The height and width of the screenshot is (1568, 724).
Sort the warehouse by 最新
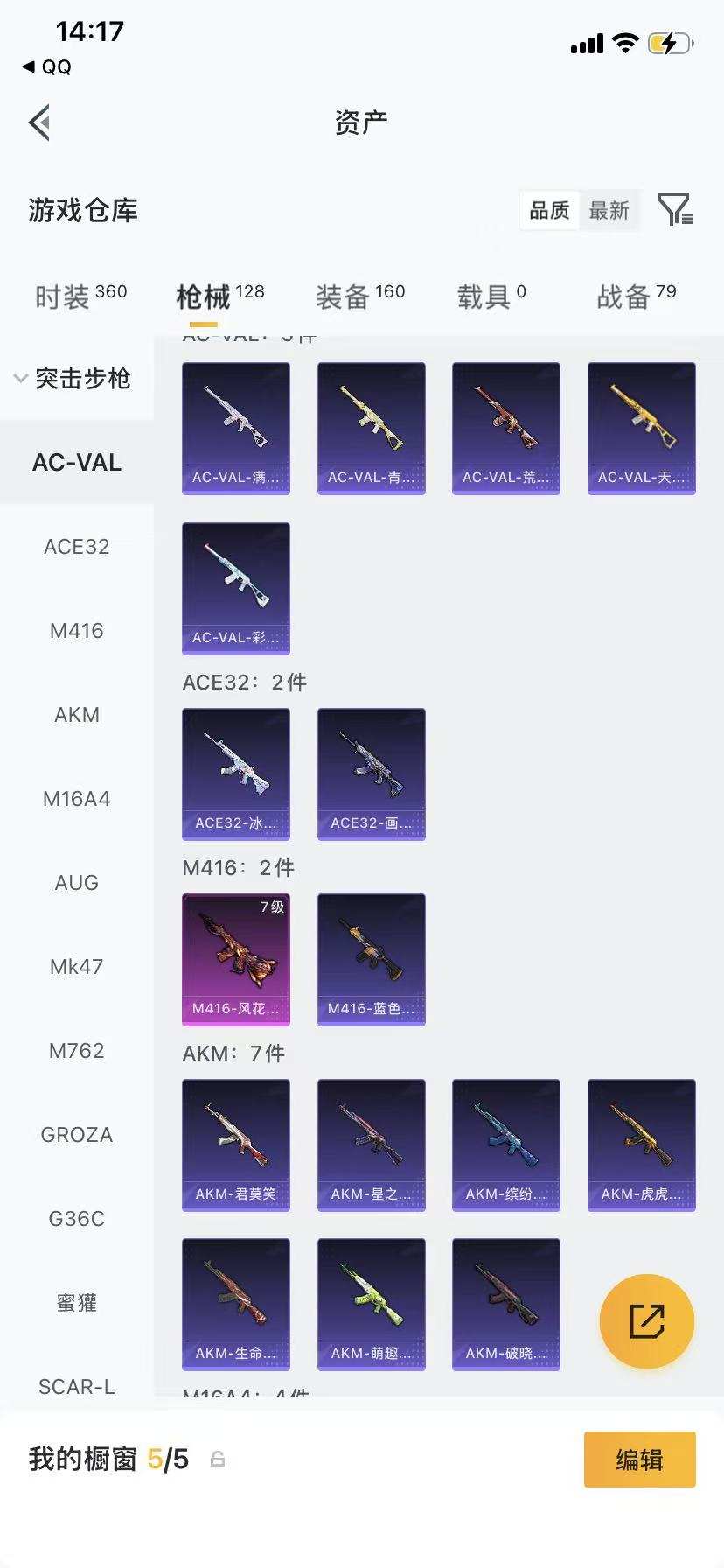pos(609,211)
